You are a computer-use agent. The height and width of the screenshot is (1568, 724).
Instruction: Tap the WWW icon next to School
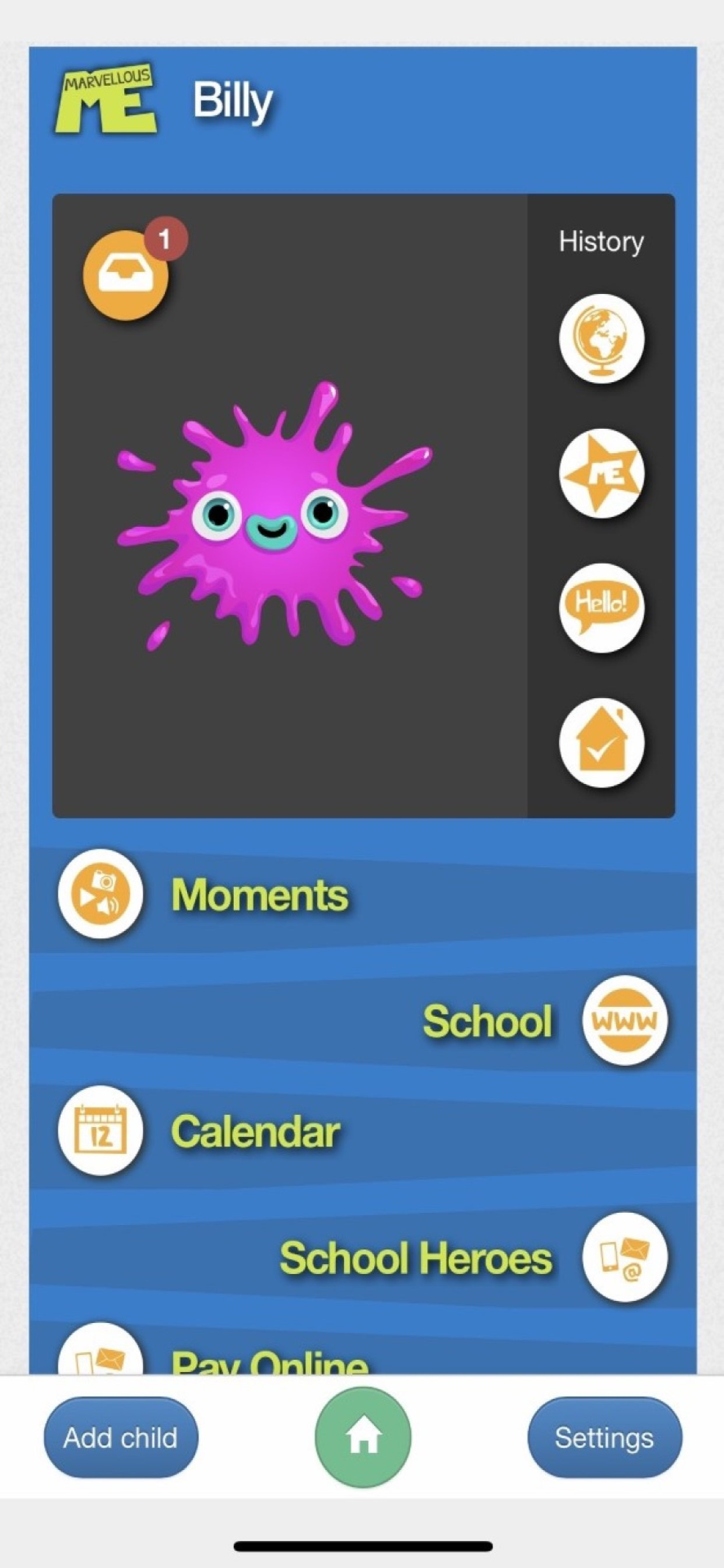(x=625, y=1023)
